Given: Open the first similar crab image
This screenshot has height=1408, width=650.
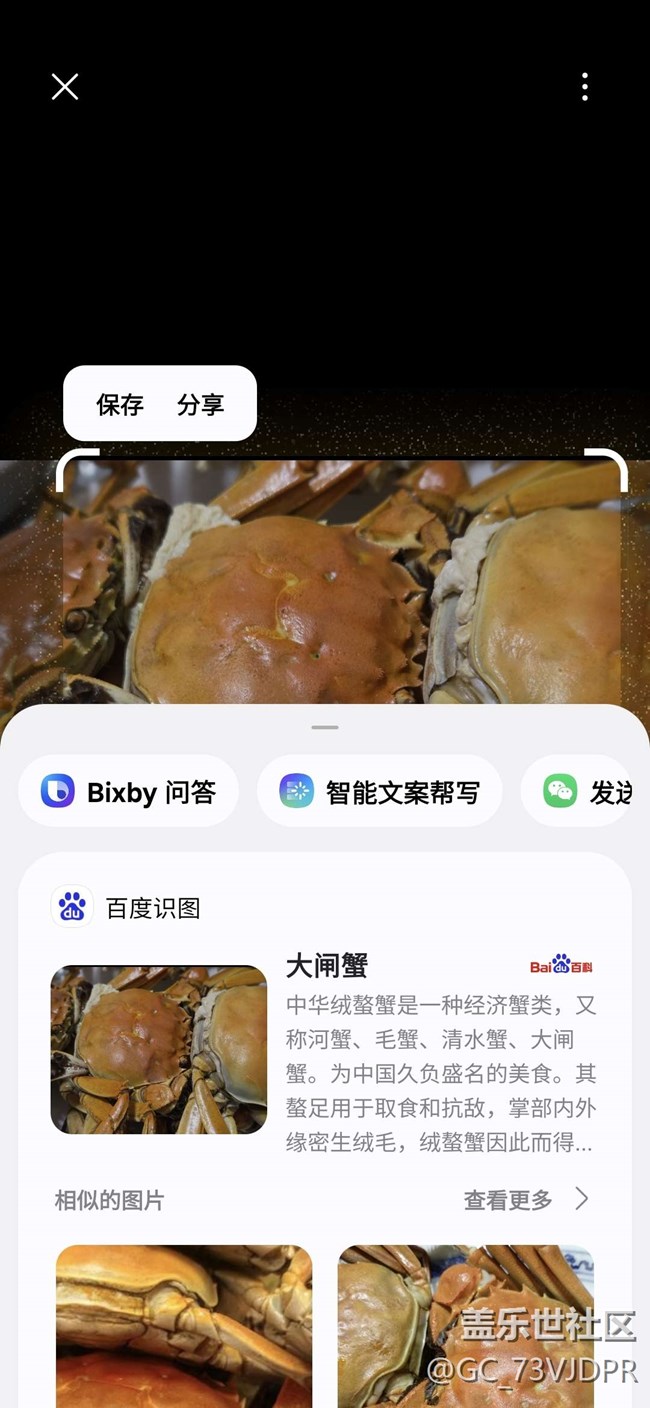Looking at the screenshot, I should tap(184, 1324).
